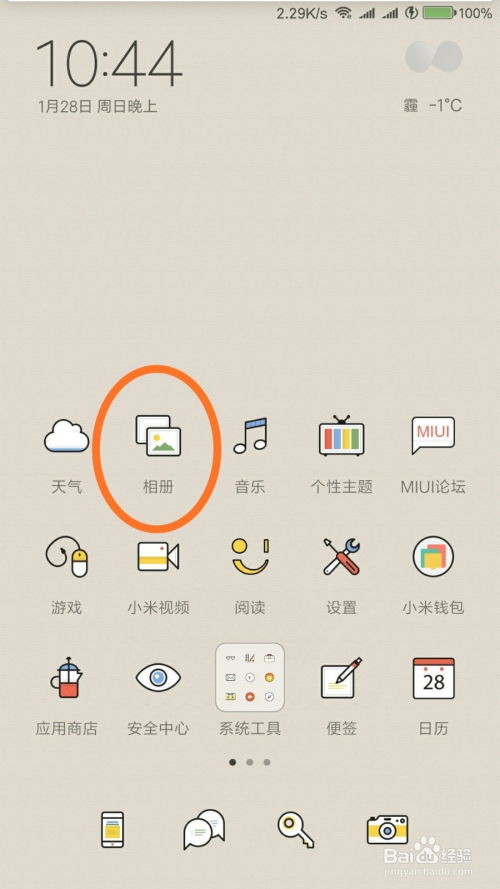Open the messaging app in the dock

point(204,829)
